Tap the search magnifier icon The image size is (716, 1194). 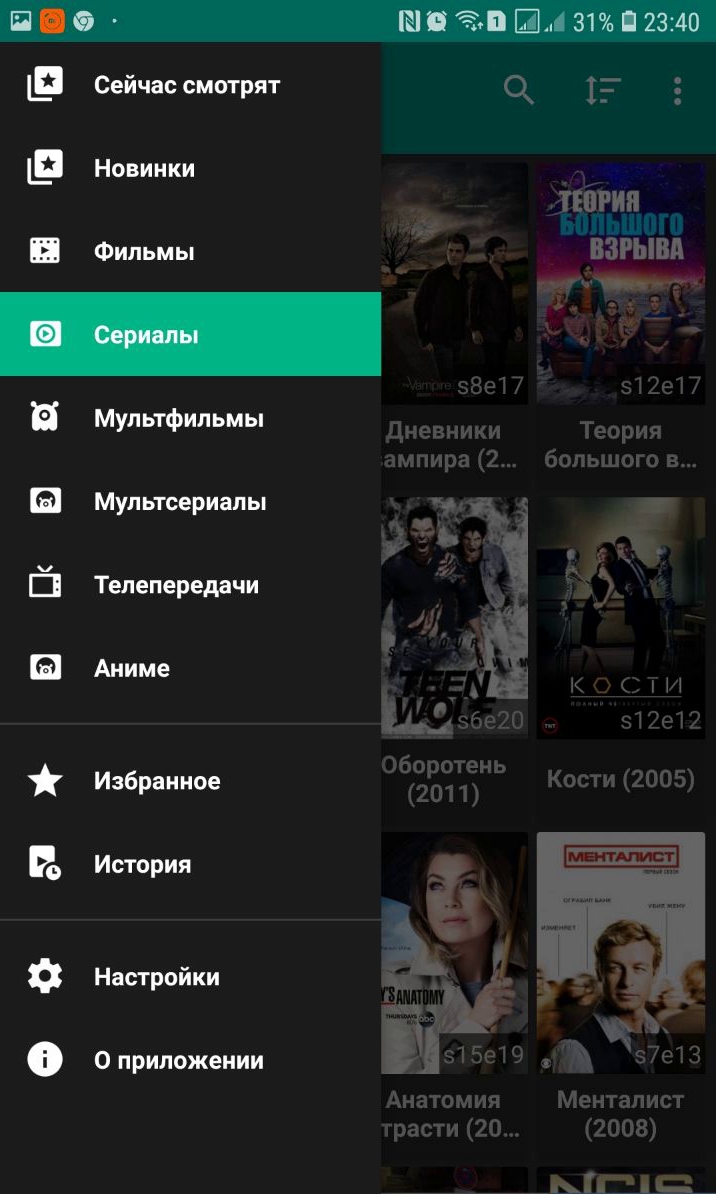(518, 91)
